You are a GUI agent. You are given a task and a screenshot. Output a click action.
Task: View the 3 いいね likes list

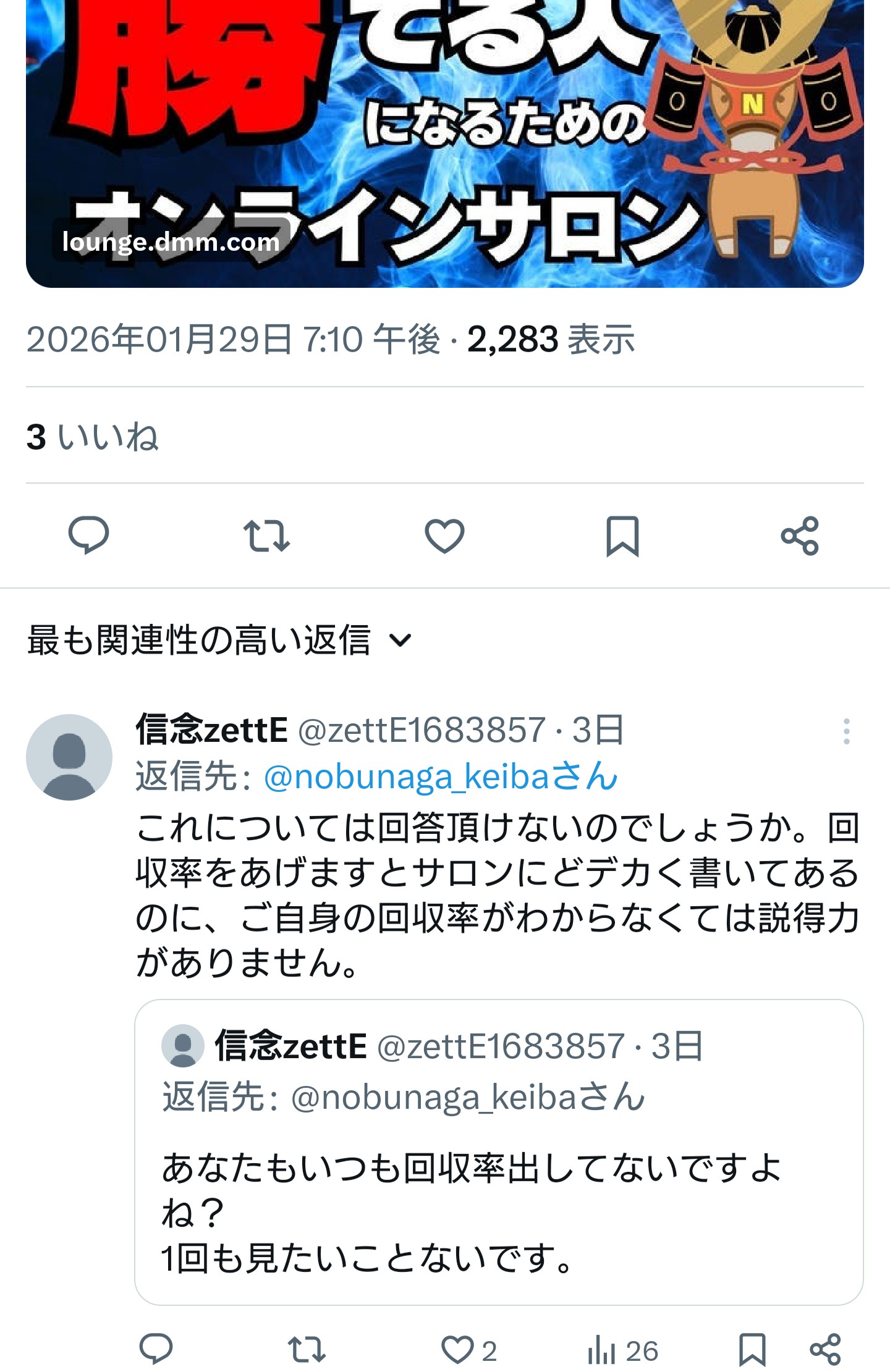tap(93, 437)
